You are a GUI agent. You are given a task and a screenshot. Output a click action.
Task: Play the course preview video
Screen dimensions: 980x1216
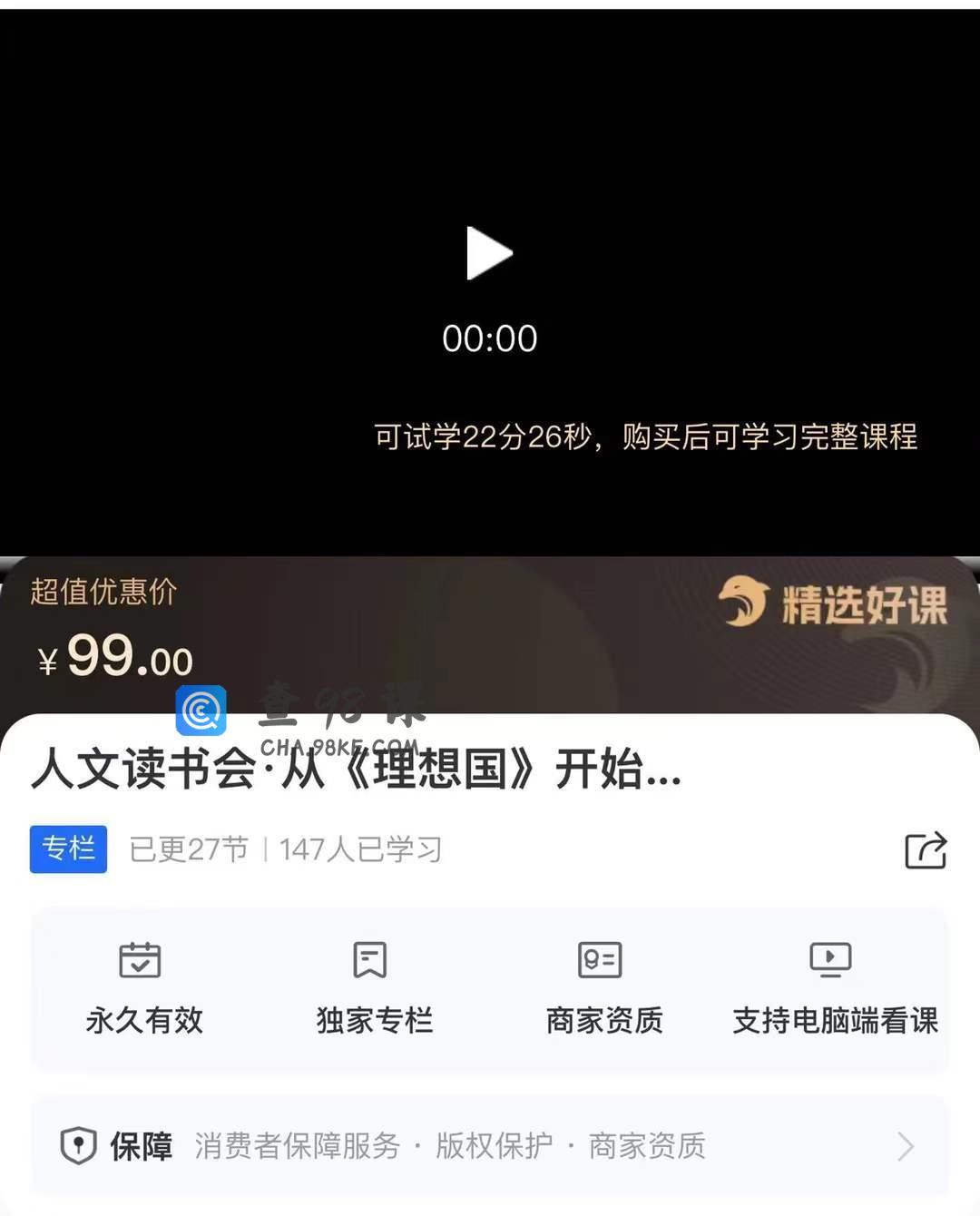click(x=489, y=253)
